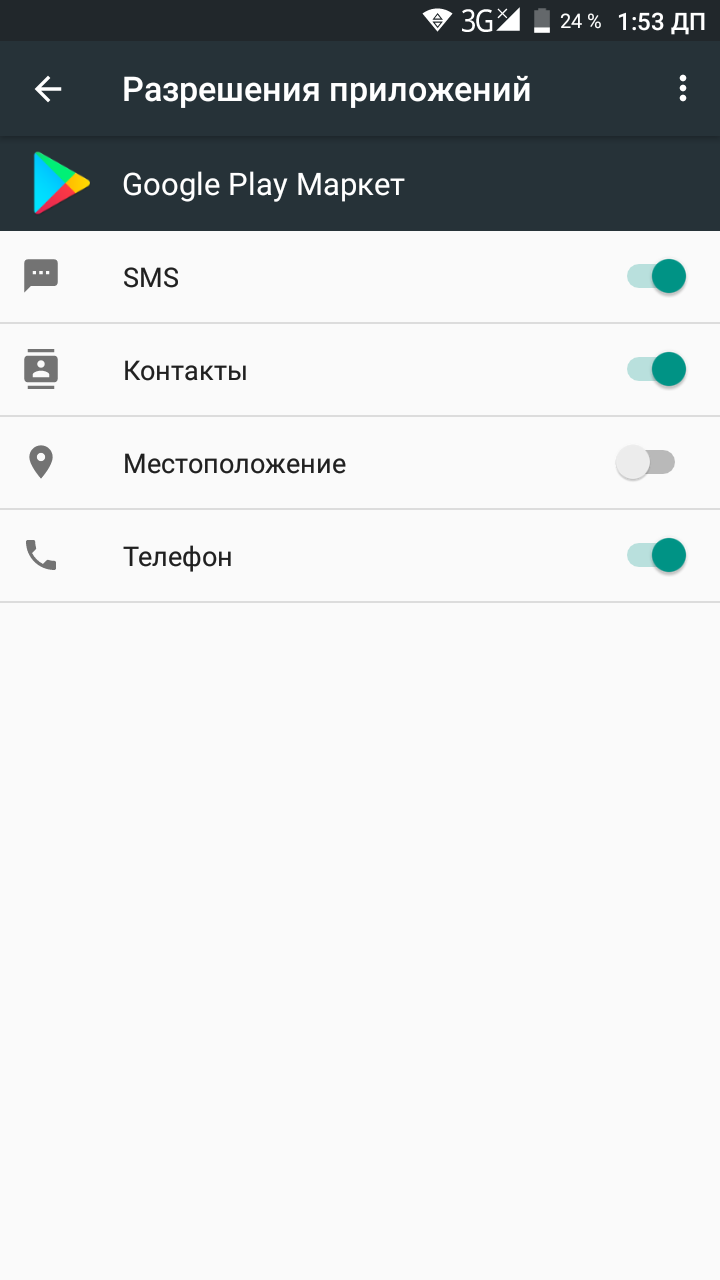Turn off the Контакты permission
Image resolution: width=720 pixels, height=1280 pixels.
[x=656, y=369]
